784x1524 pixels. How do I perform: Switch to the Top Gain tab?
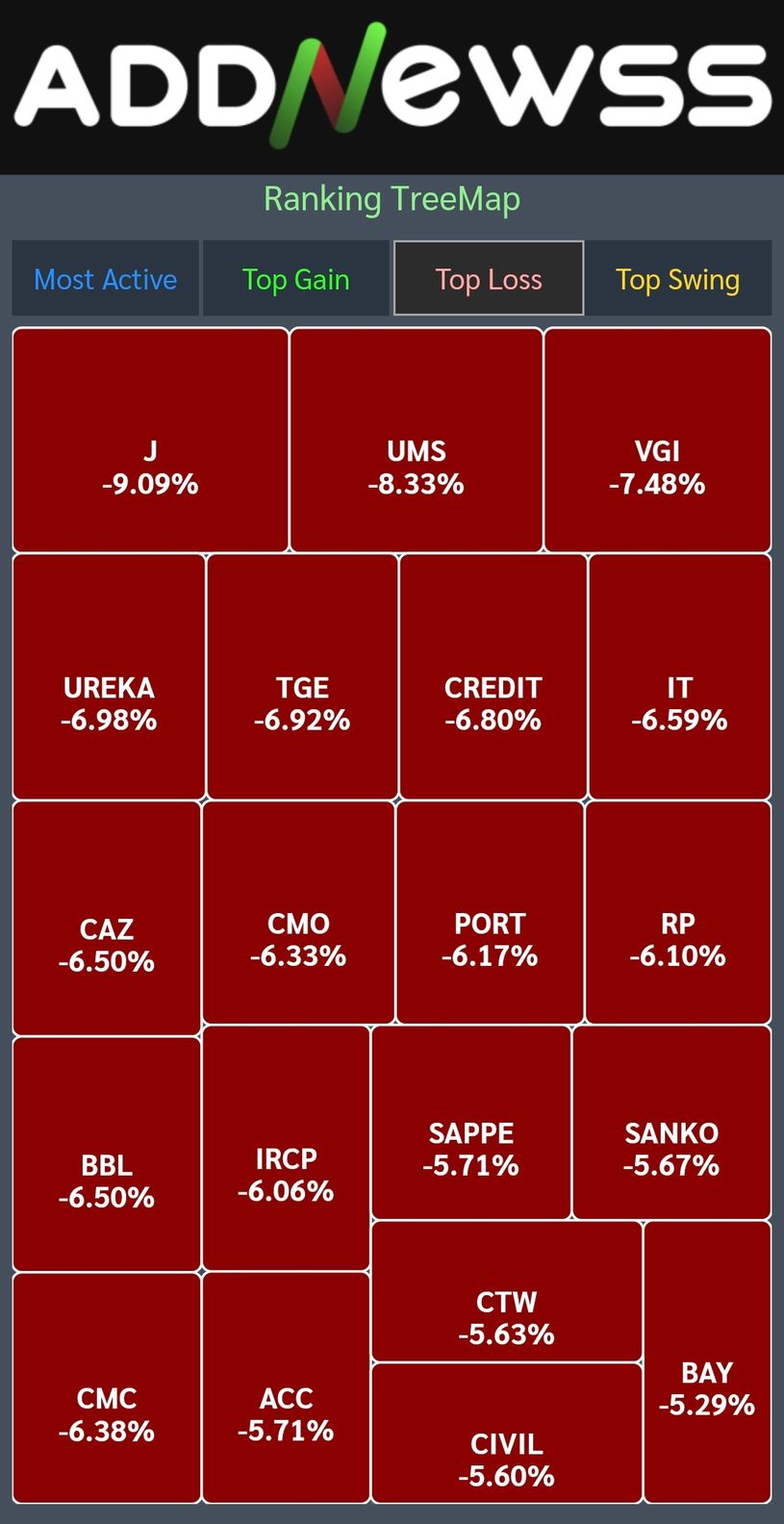tap(296, 278)
